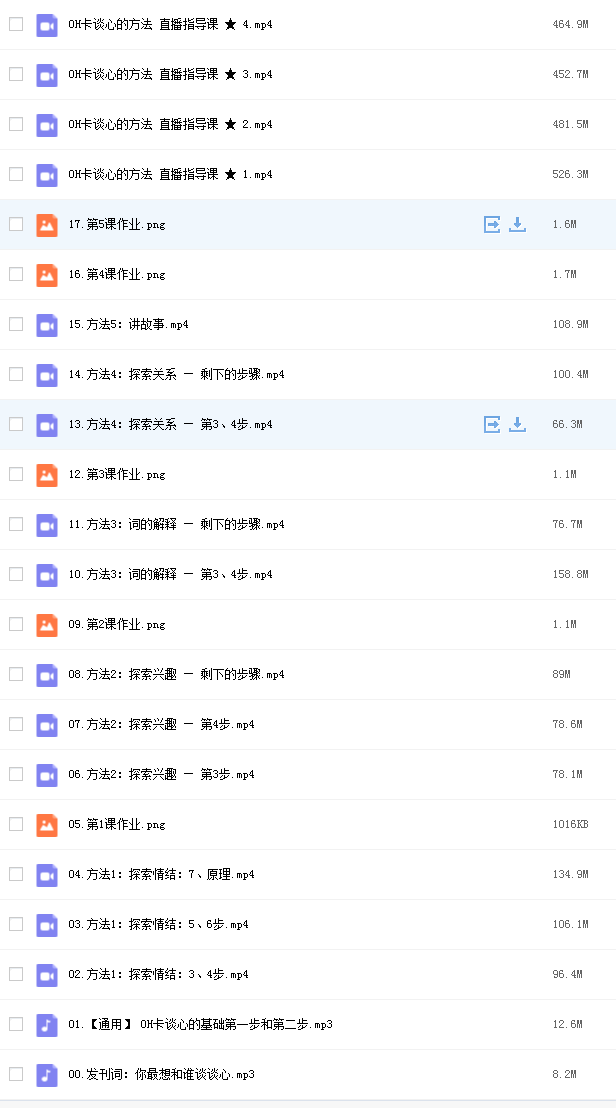Select the checkbox for 07.方法2 第4步.mp4
This screenshot has width=616, height=1108.
[16, 724]
